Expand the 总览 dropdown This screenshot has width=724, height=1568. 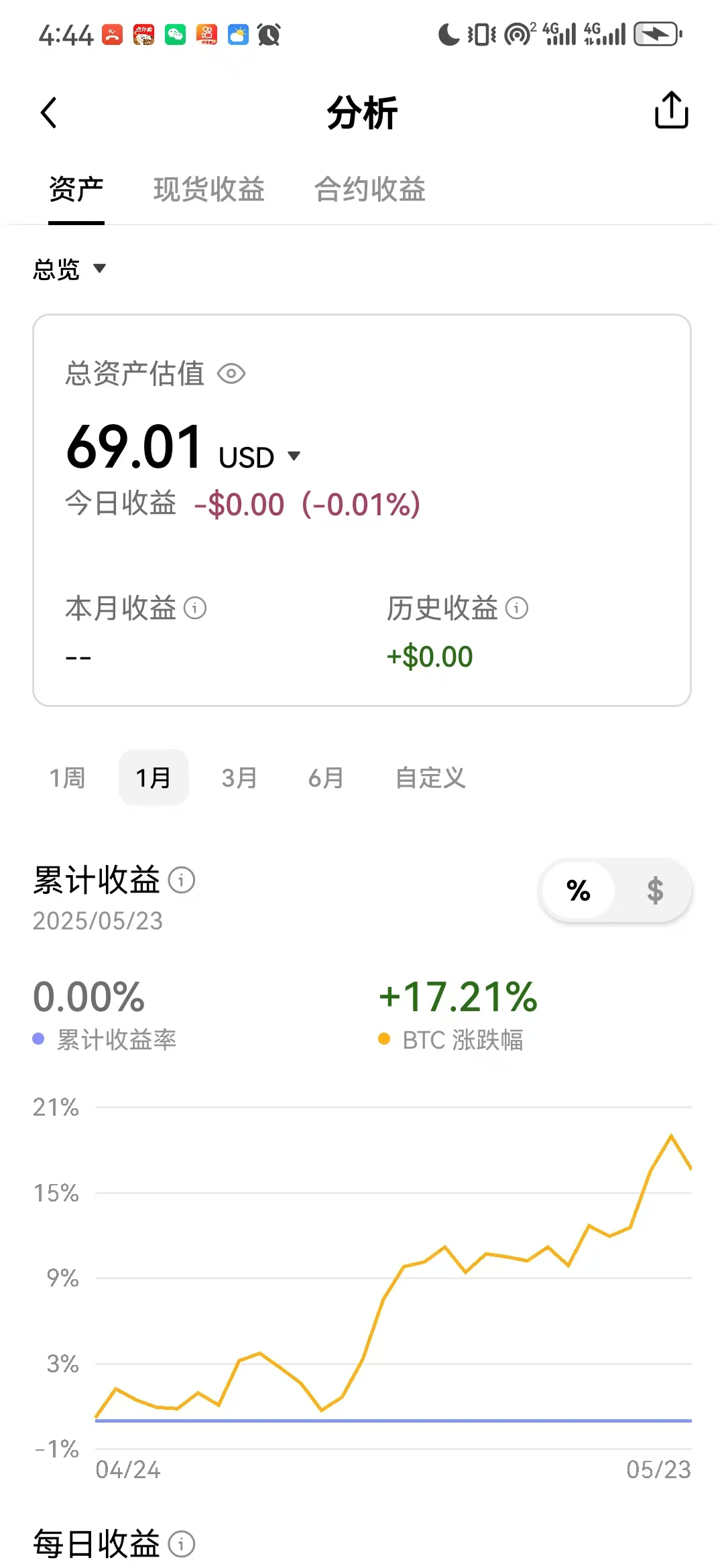(x=69, y=269)
